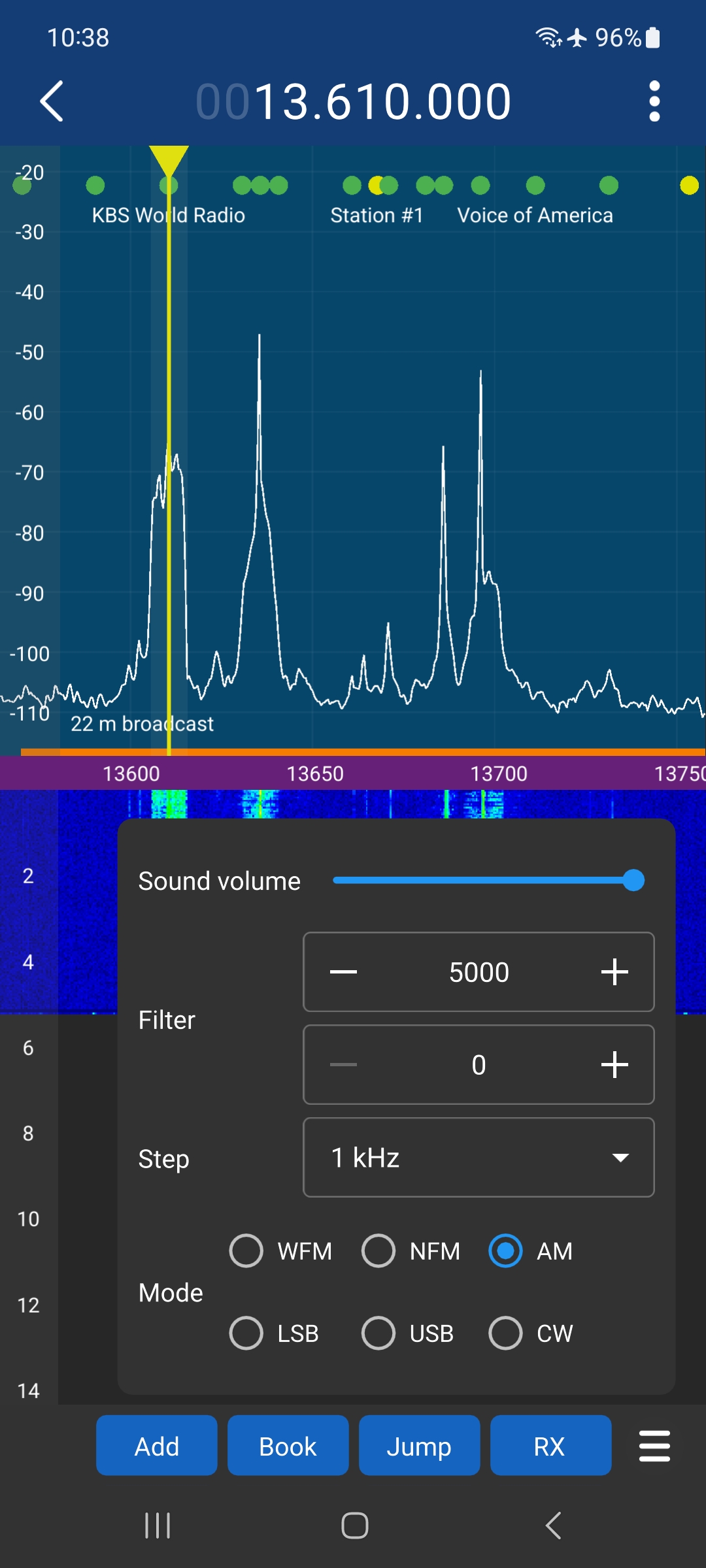Open the Book button
This screenshot has width=706, height=1568.
[288, 1445]
